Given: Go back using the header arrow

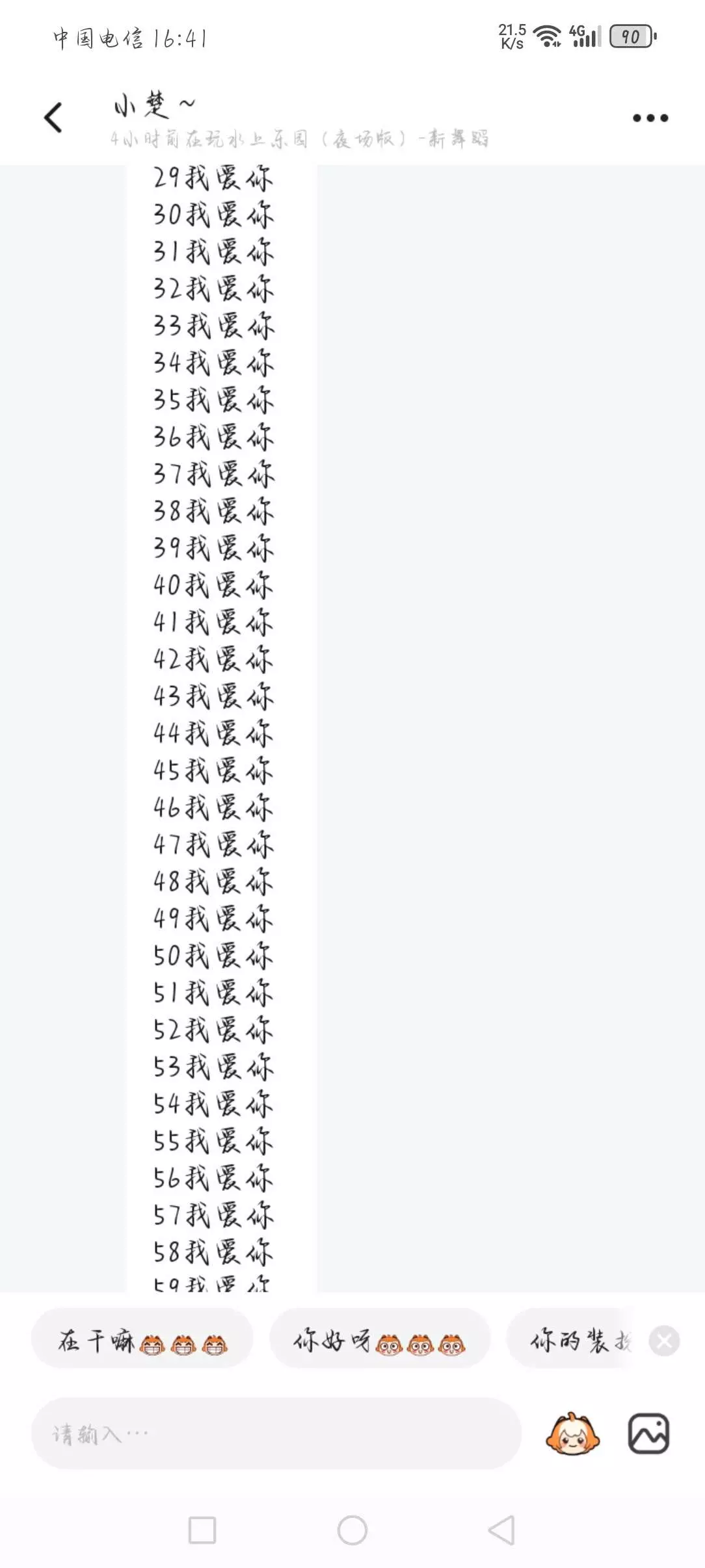Looking at the screenshot, I should (x=53, y=118).
